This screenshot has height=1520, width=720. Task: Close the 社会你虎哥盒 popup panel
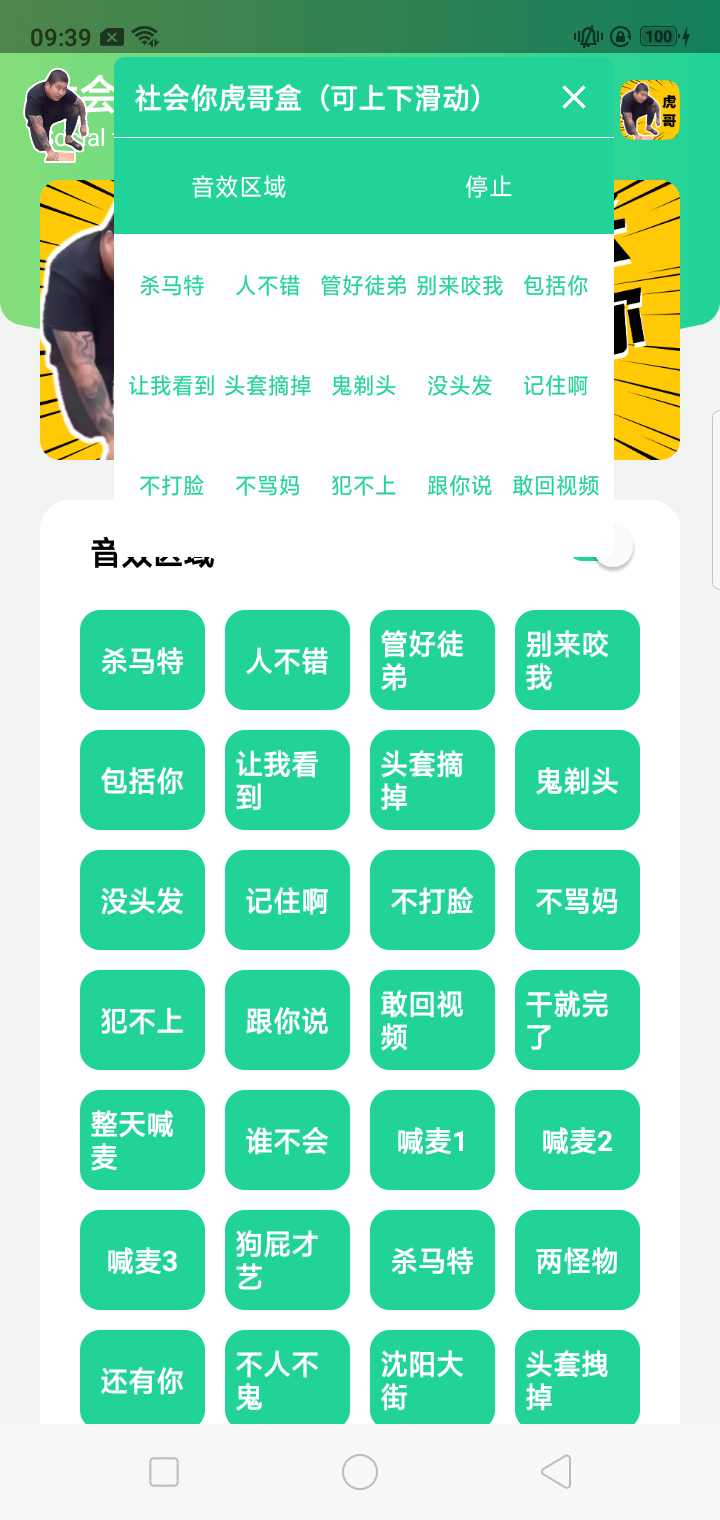[x=573, y=98]
